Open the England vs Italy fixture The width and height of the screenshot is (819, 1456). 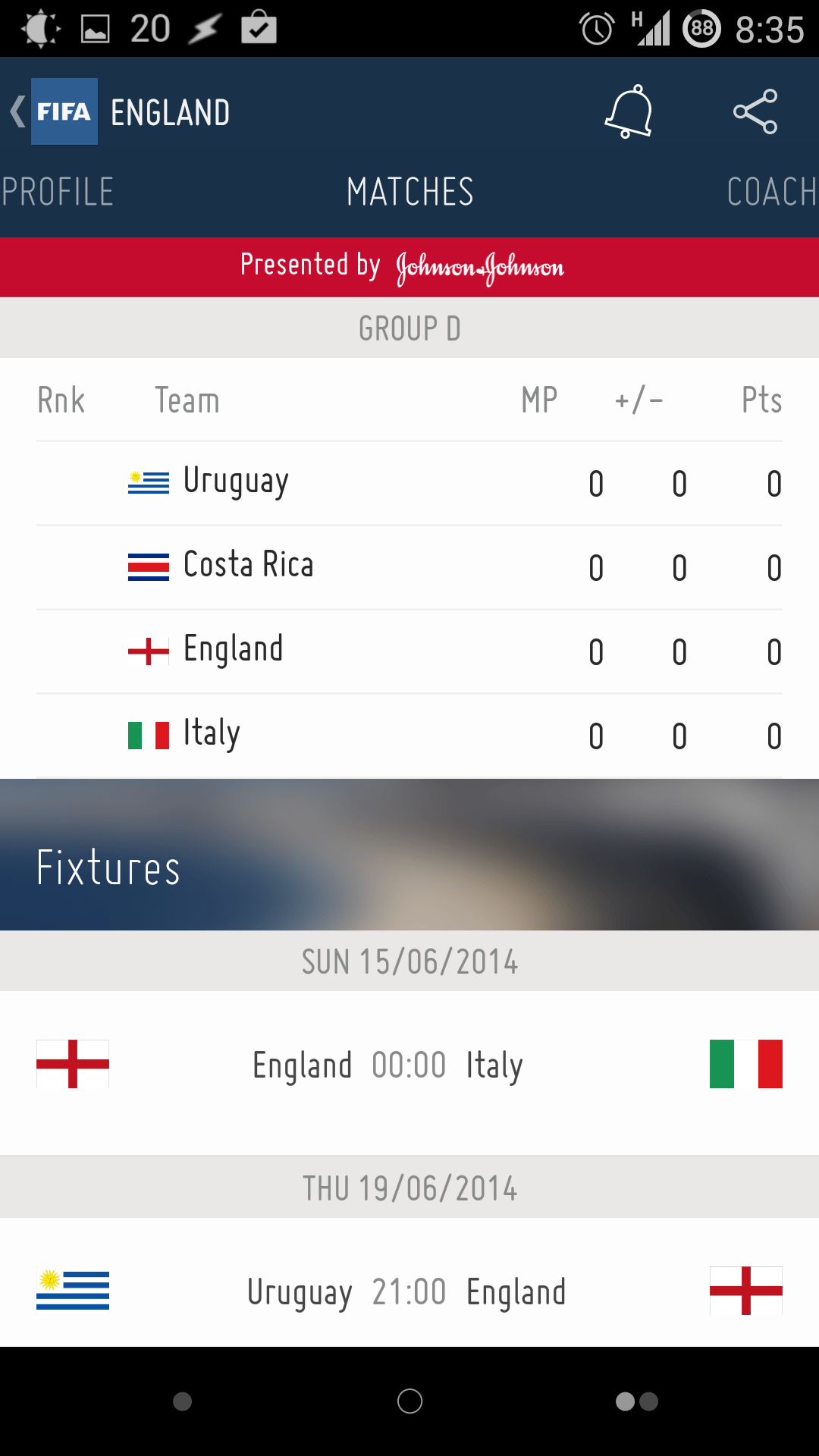click(x=409, y=1065)
